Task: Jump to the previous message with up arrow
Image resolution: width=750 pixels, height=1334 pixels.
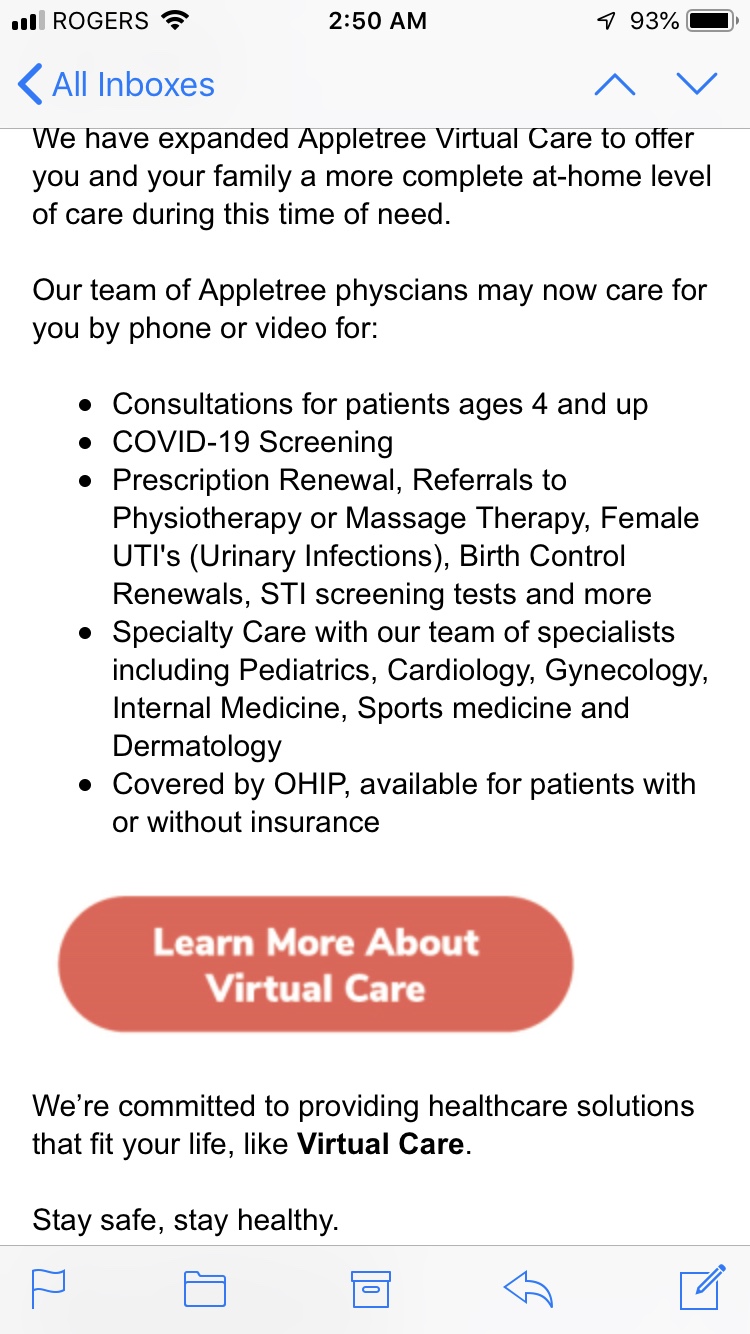Action: 615,84
